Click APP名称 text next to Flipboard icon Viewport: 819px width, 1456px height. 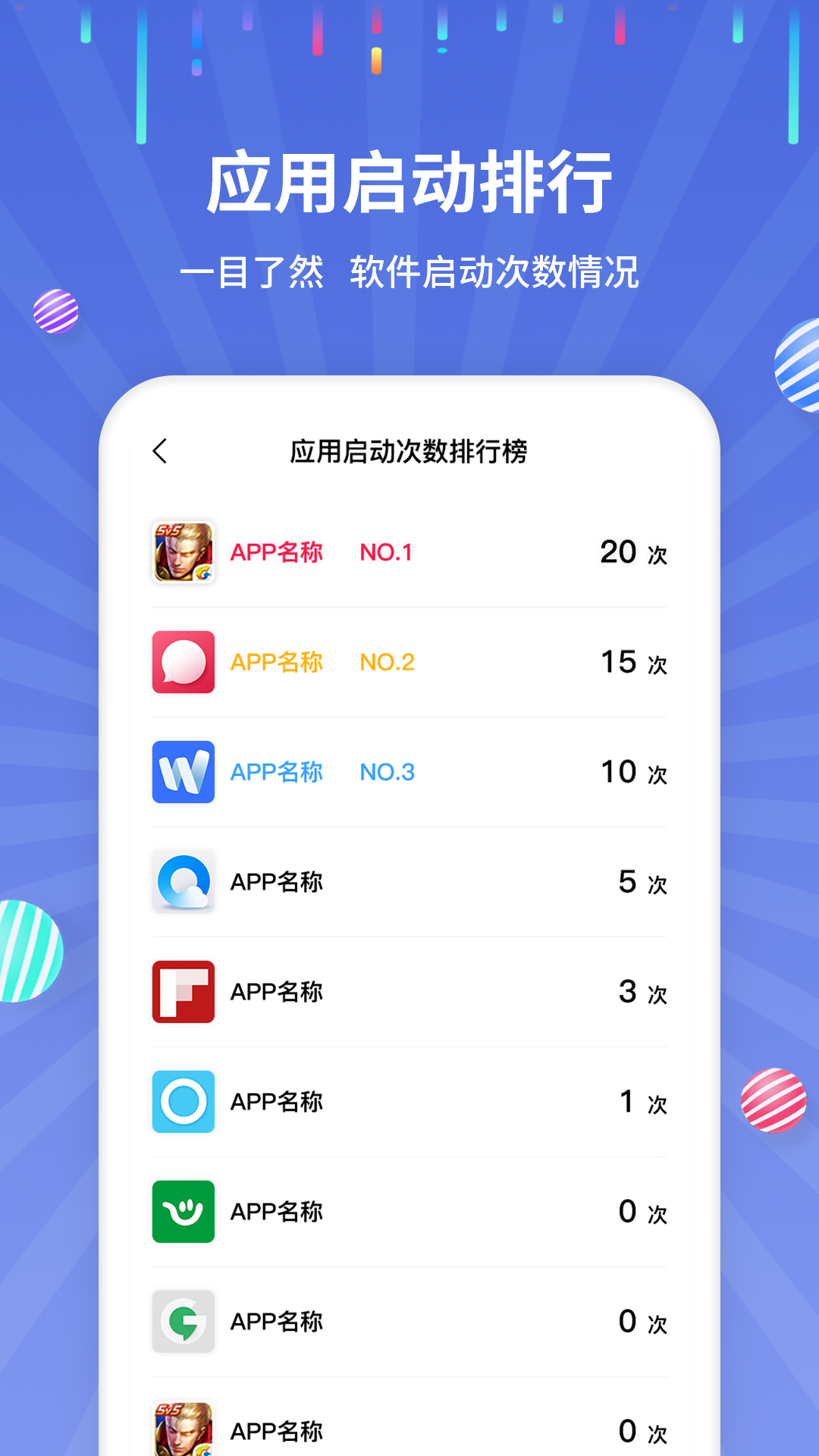(x=277, y=991)
